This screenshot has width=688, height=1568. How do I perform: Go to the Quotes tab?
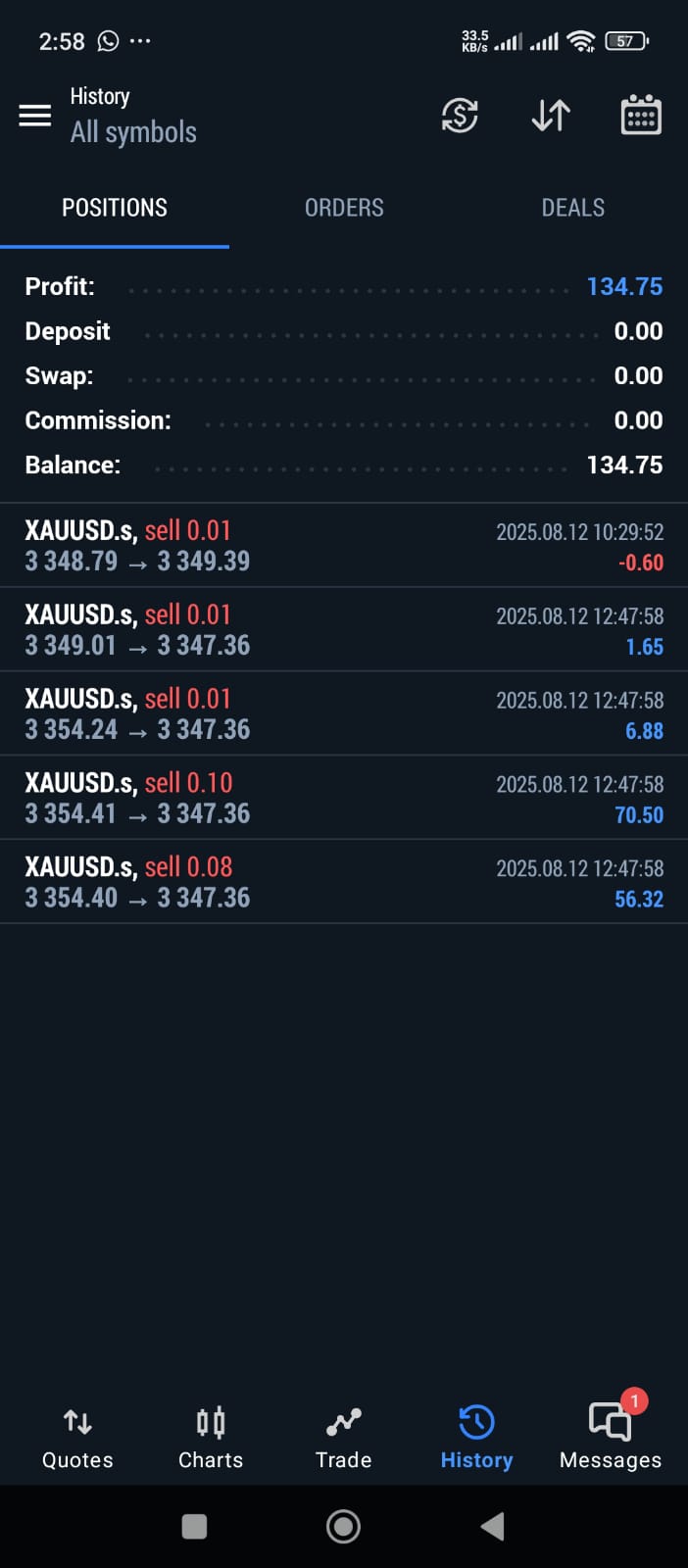click(77, 1437)
